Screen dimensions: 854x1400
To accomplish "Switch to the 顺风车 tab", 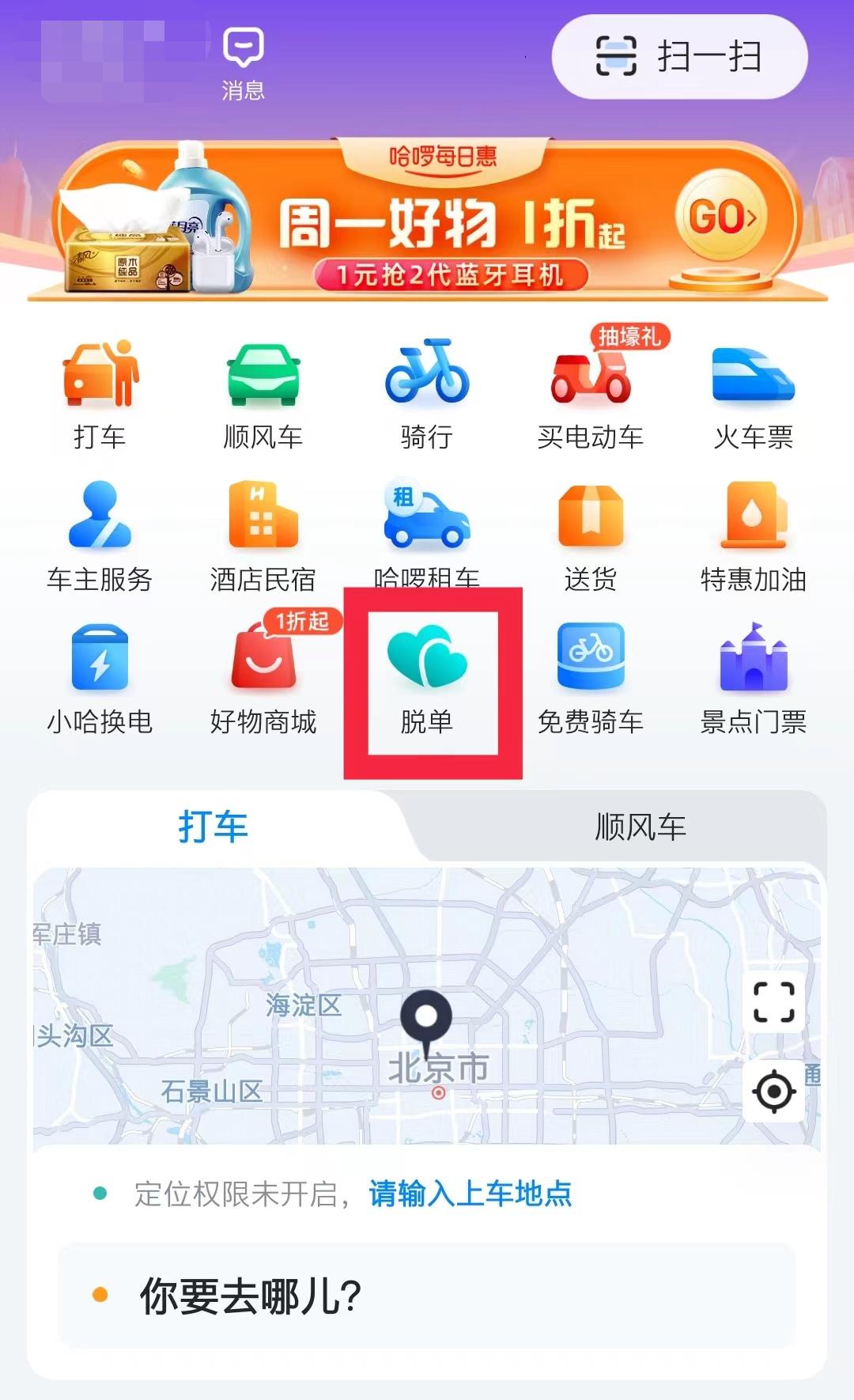I will 640,828.
